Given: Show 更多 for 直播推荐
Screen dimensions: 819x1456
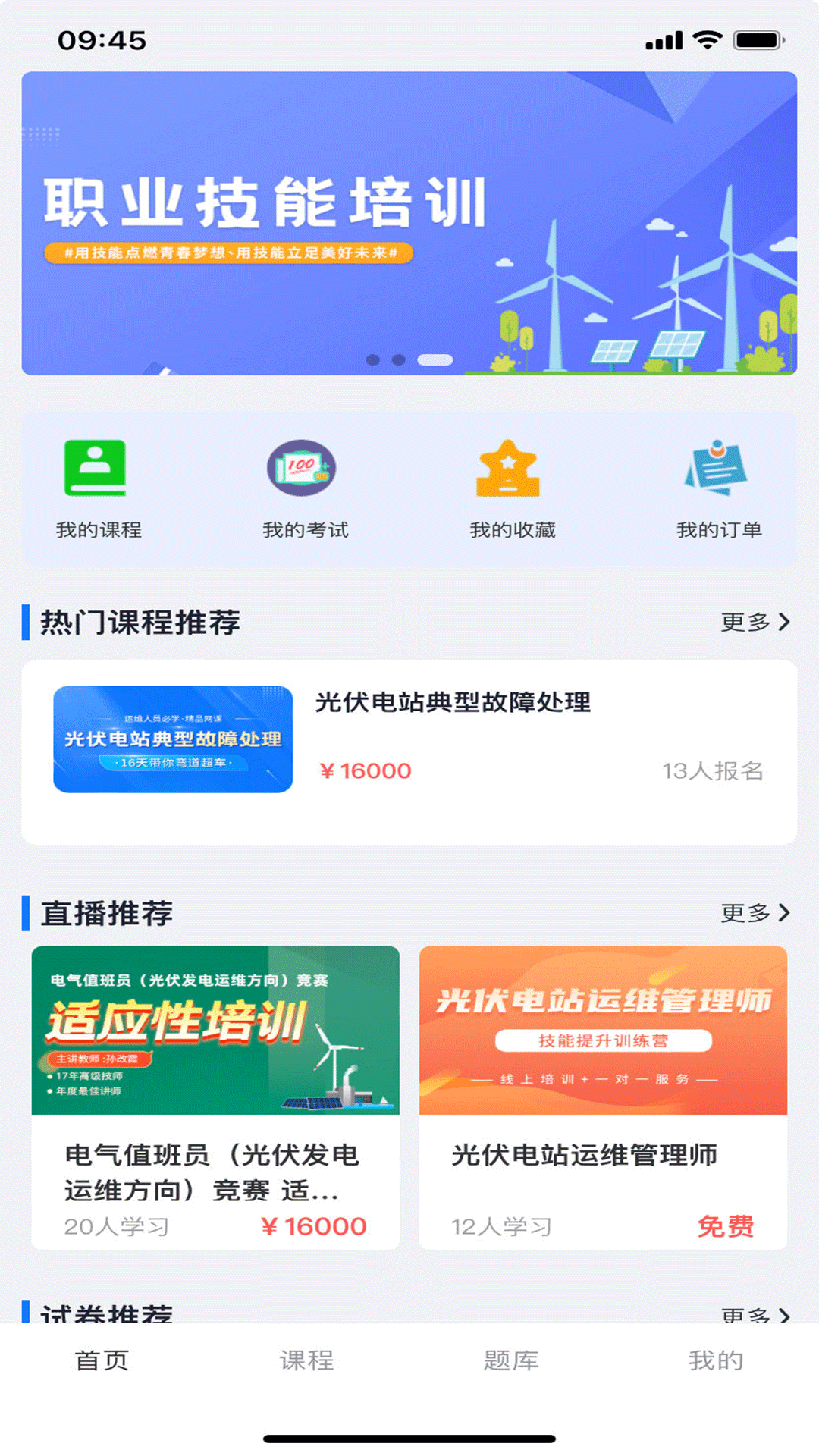Looking at the screenshot, I should [x=755, y=913].
